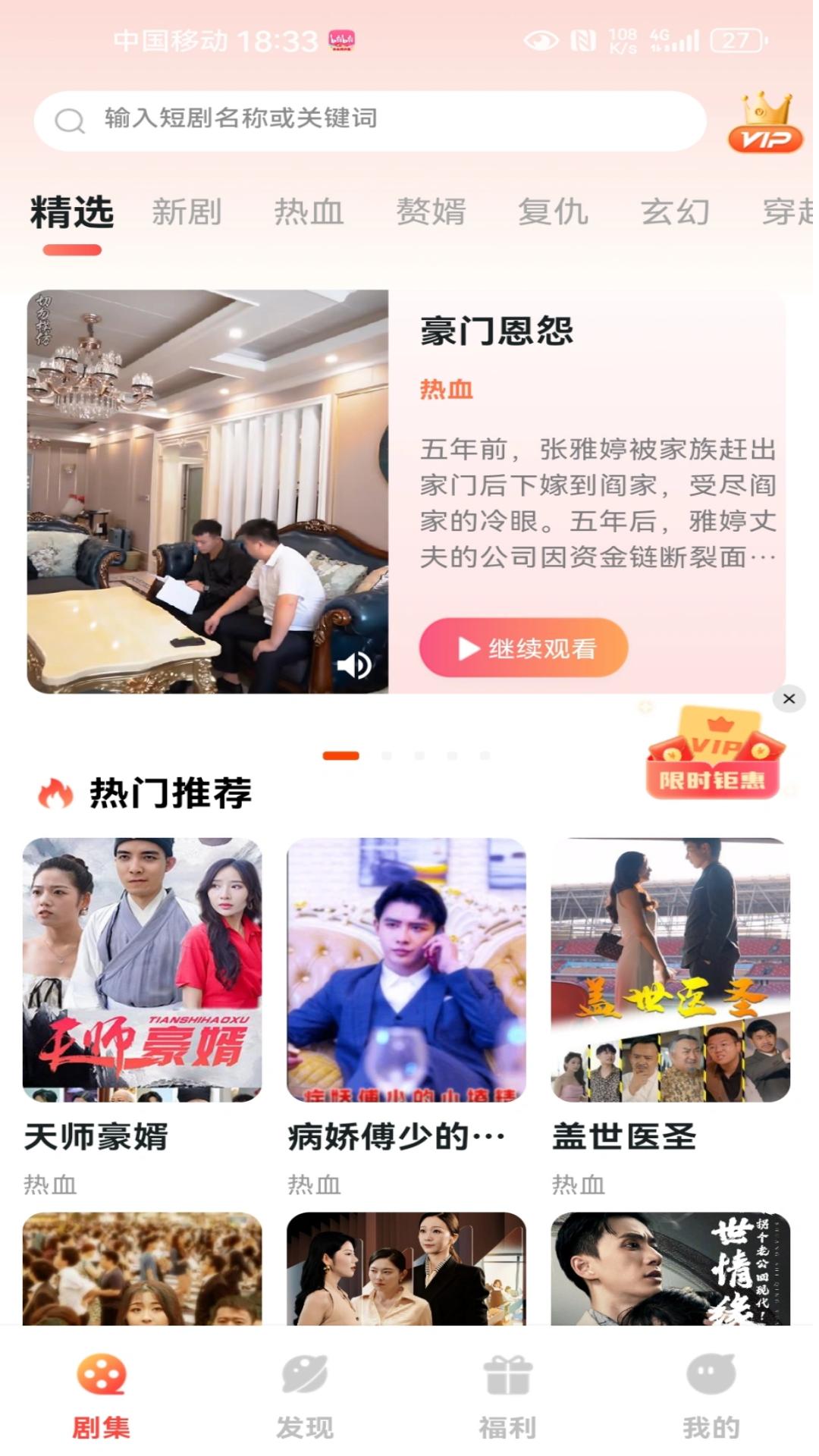The image size is (819, 1456).
Task: Switch to the 新剧 tab
Action: [x=186, y=213]
